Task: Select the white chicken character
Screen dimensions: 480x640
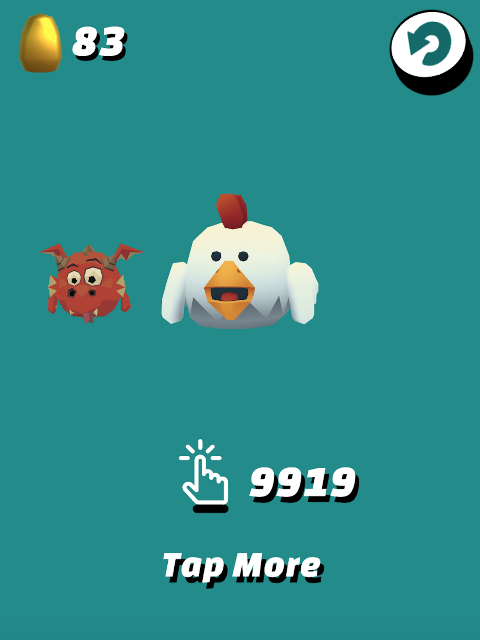Action: click(240, 261)
